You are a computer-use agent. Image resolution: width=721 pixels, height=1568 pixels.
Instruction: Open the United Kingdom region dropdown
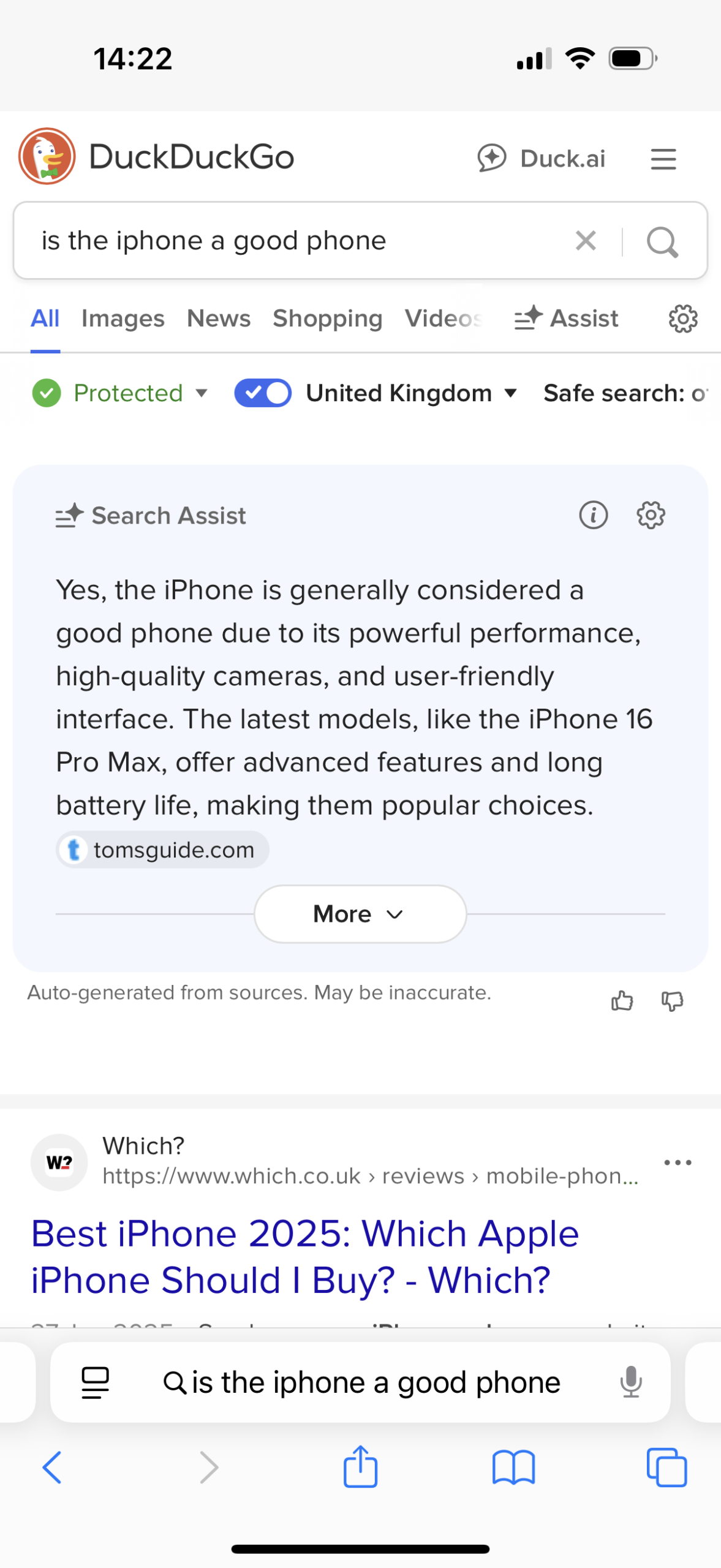412,393
